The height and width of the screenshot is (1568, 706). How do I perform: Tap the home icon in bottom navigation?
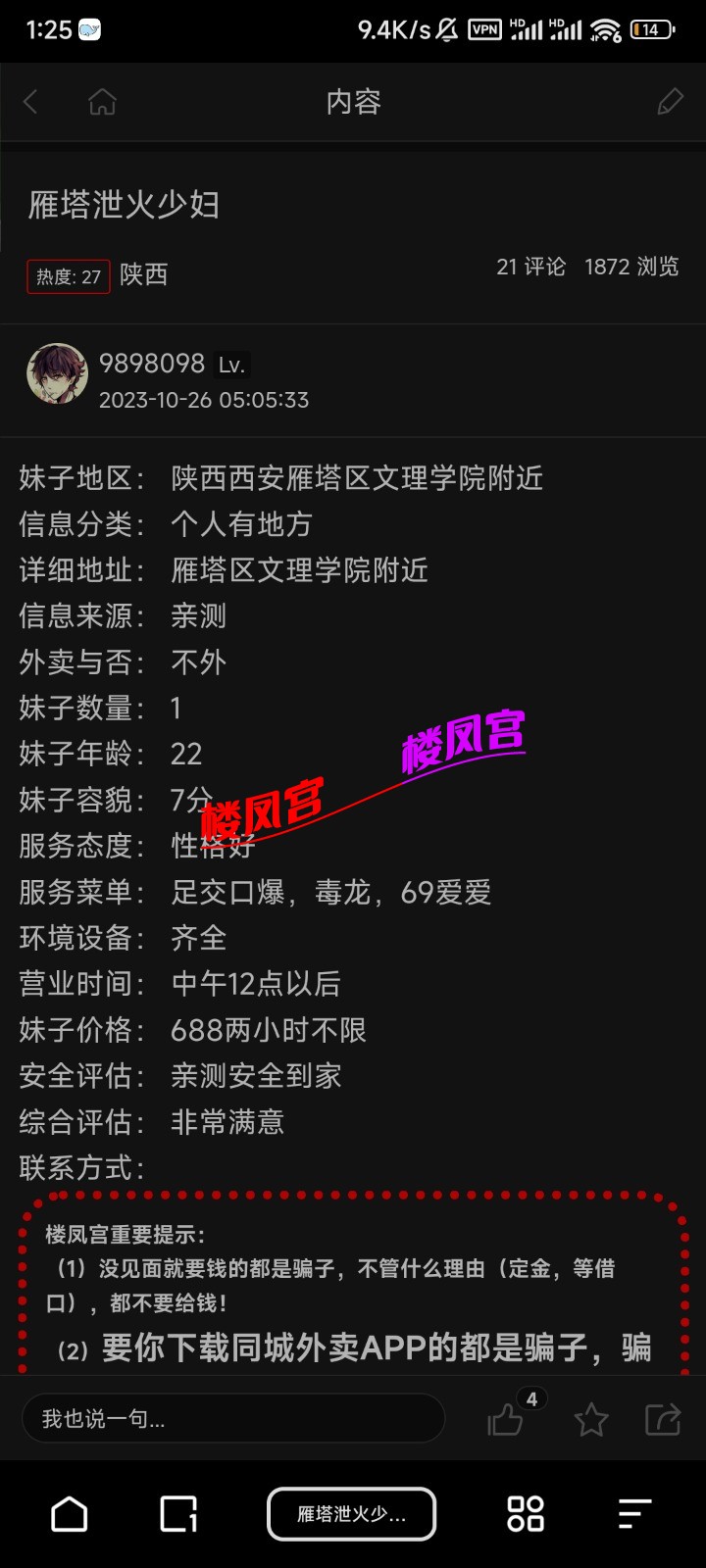[x=67, y=1513]
